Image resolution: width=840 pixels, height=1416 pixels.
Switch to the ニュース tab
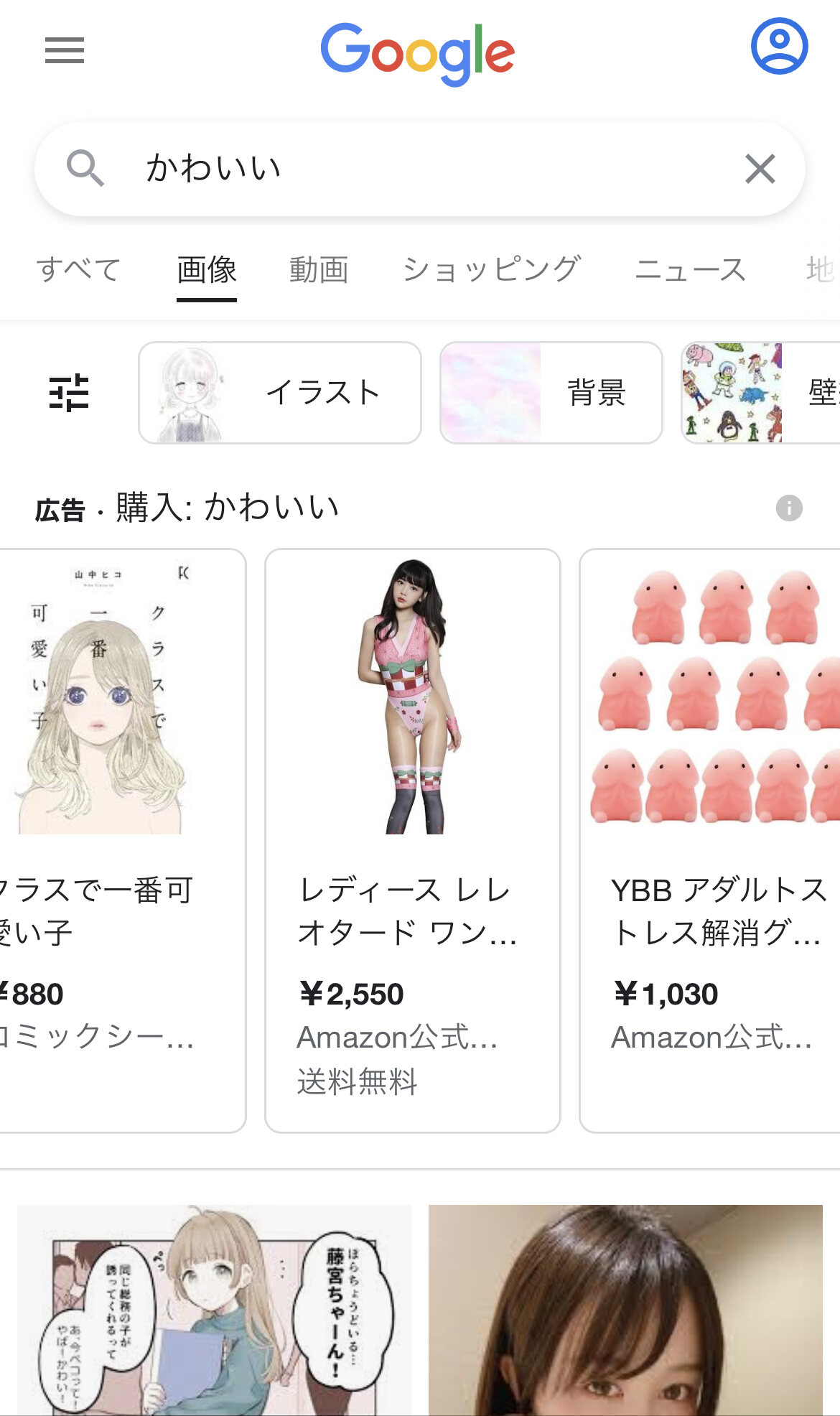(690, 270)
